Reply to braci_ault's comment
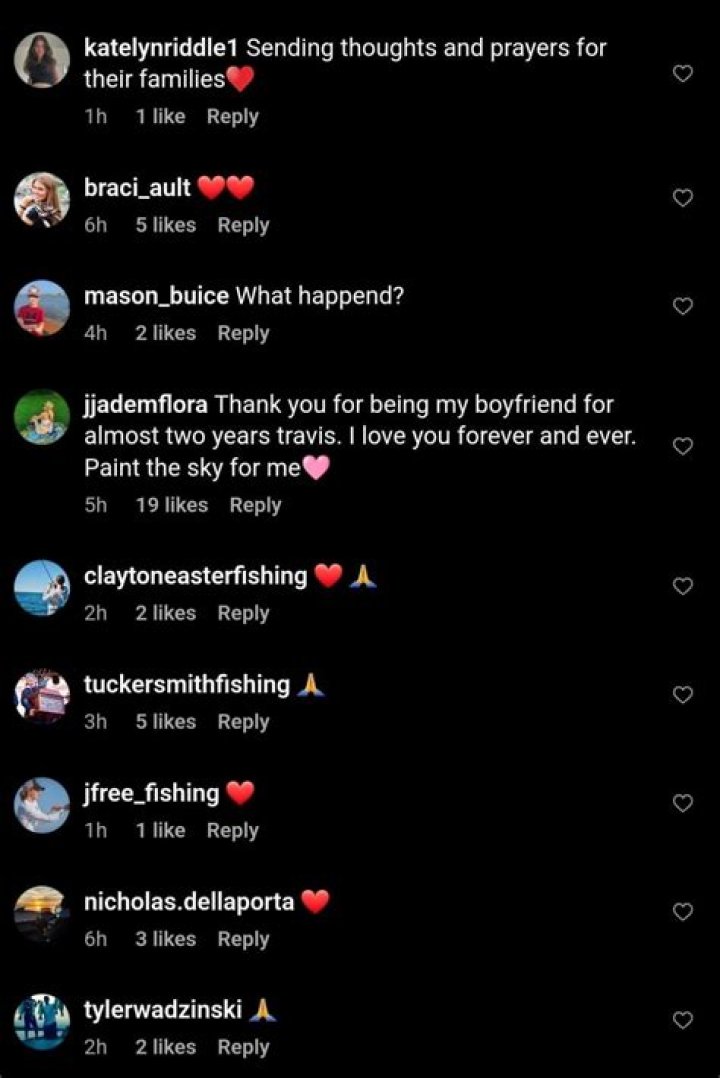Image resolution: width=720 pixels, height=1078 pixels. (243, 225)
